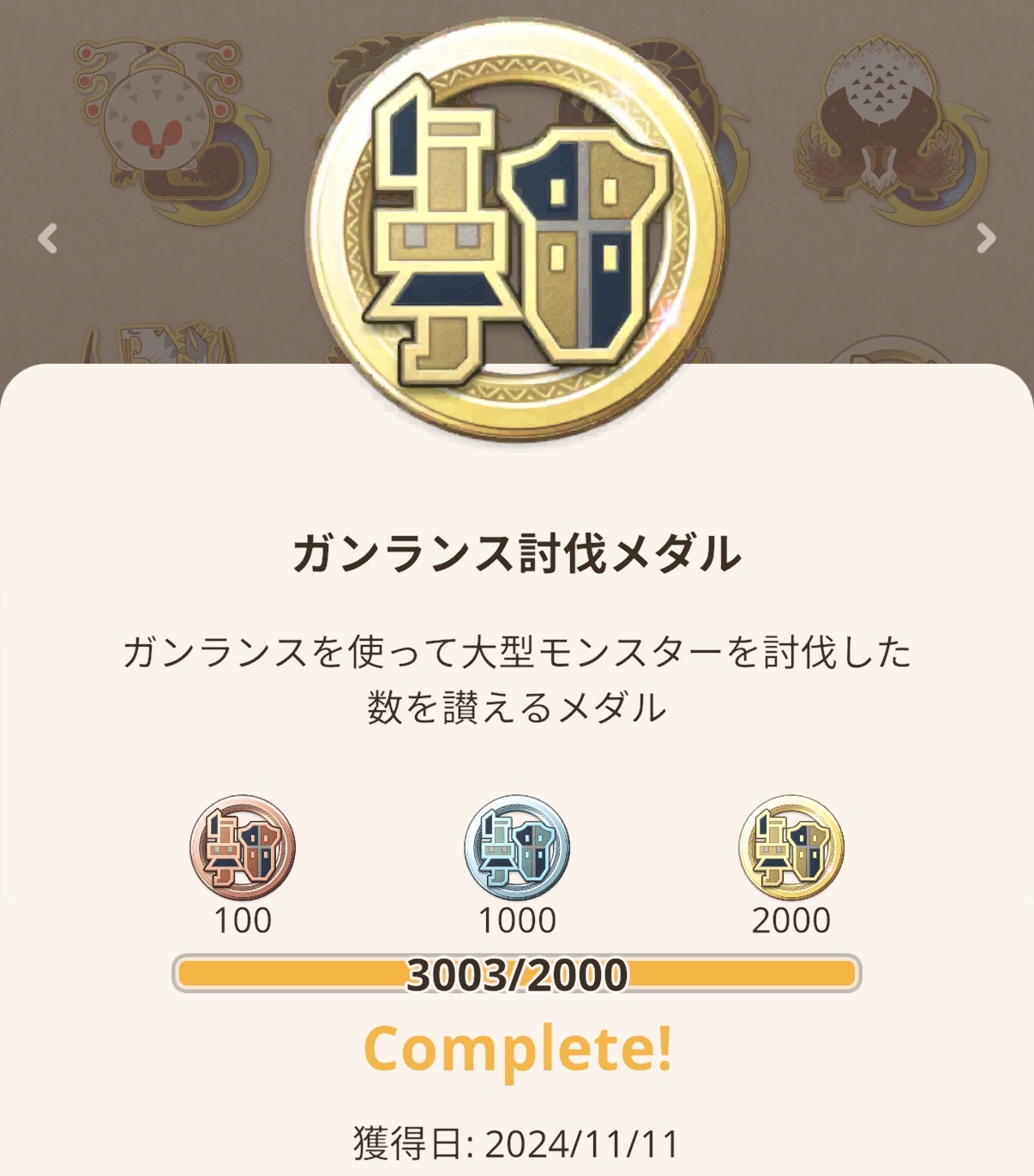Go to the next medal with right arrow
Viewport: 1034px width, 1176px height.
point(986,238)
